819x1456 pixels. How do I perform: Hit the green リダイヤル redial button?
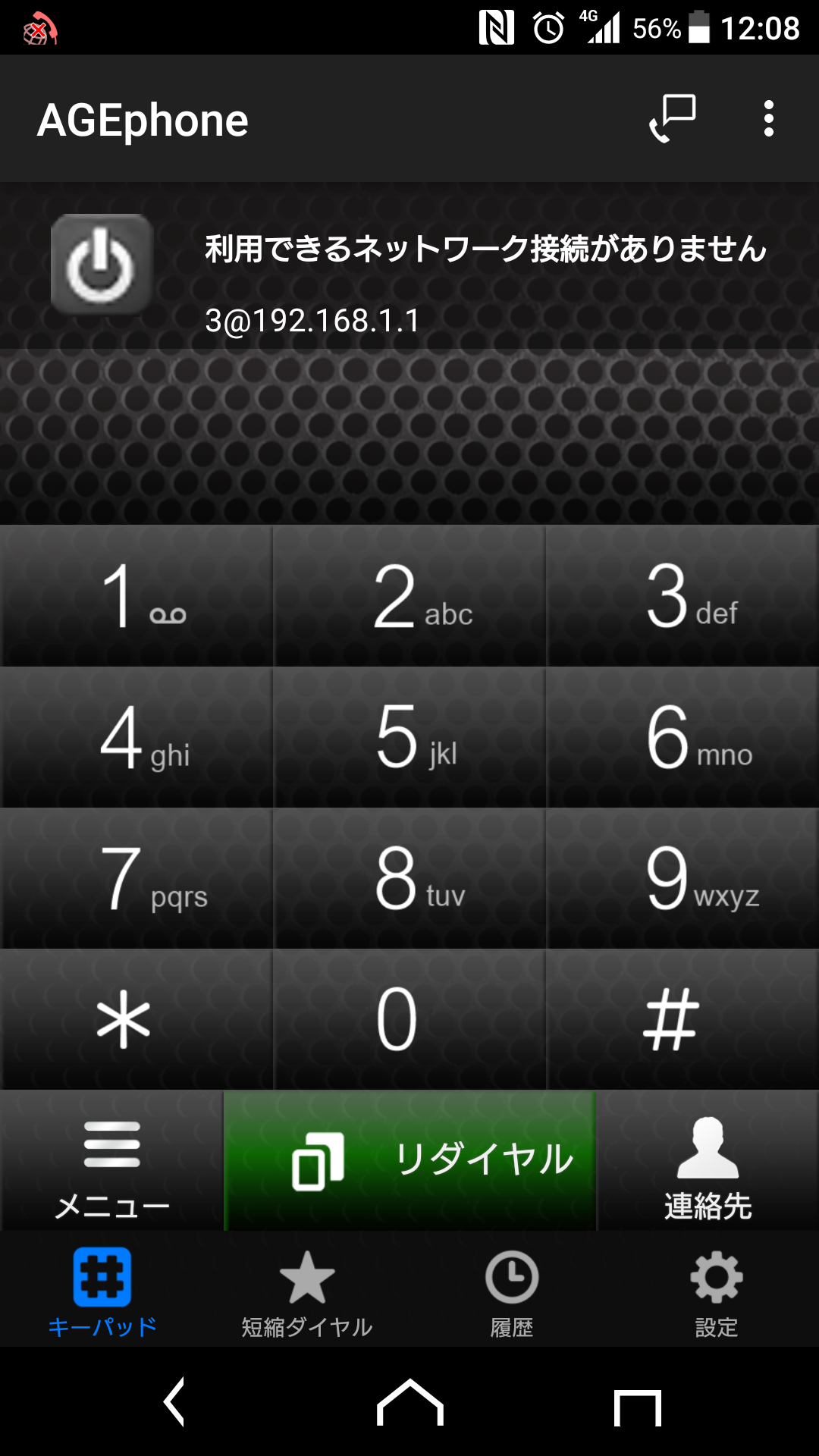click(x=409, y=1162)
